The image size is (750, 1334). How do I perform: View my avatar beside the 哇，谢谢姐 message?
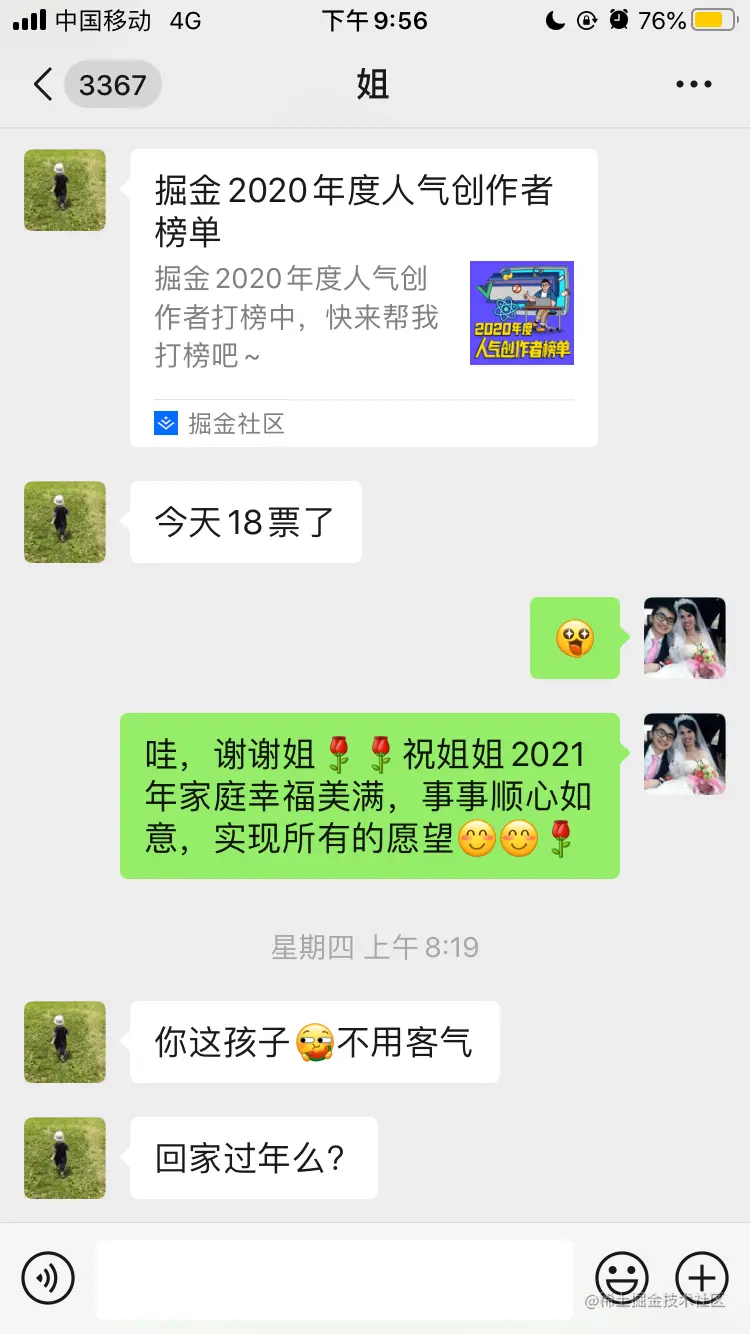tap(685, 753)
